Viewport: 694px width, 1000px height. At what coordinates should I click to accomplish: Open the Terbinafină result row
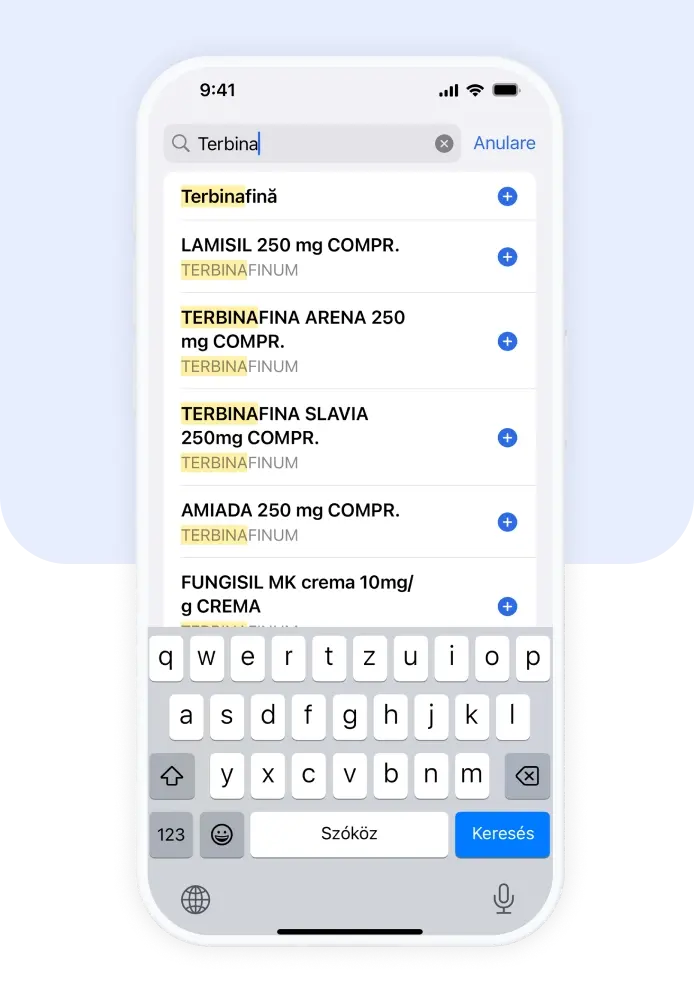click(300, 197)
